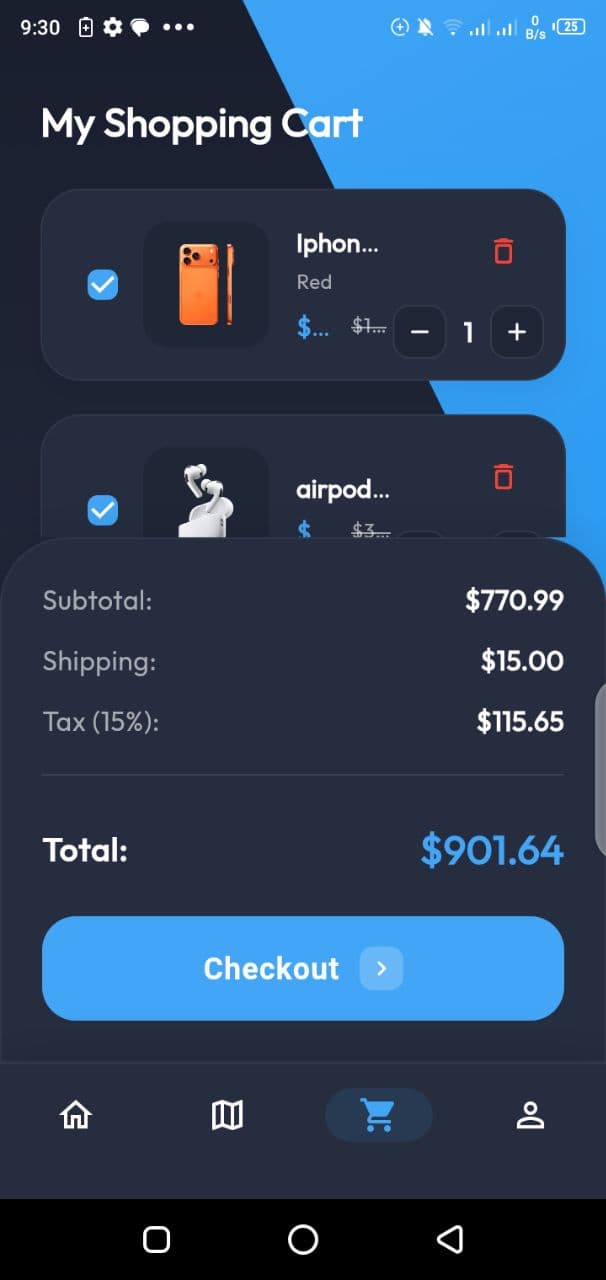
Task: Remove the airpods item from cart
Action: [503, 477]
